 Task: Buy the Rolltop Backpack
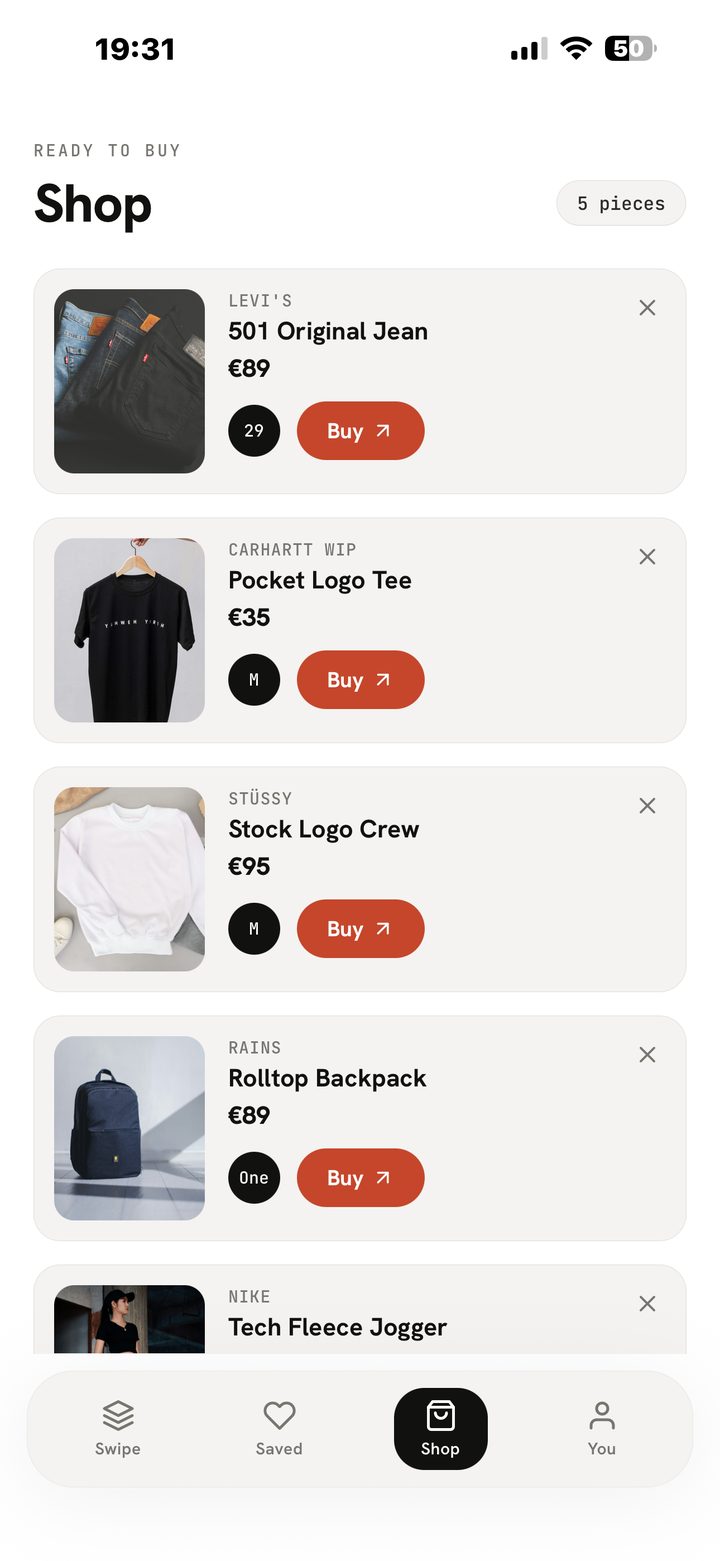(x=361, y=1178)
